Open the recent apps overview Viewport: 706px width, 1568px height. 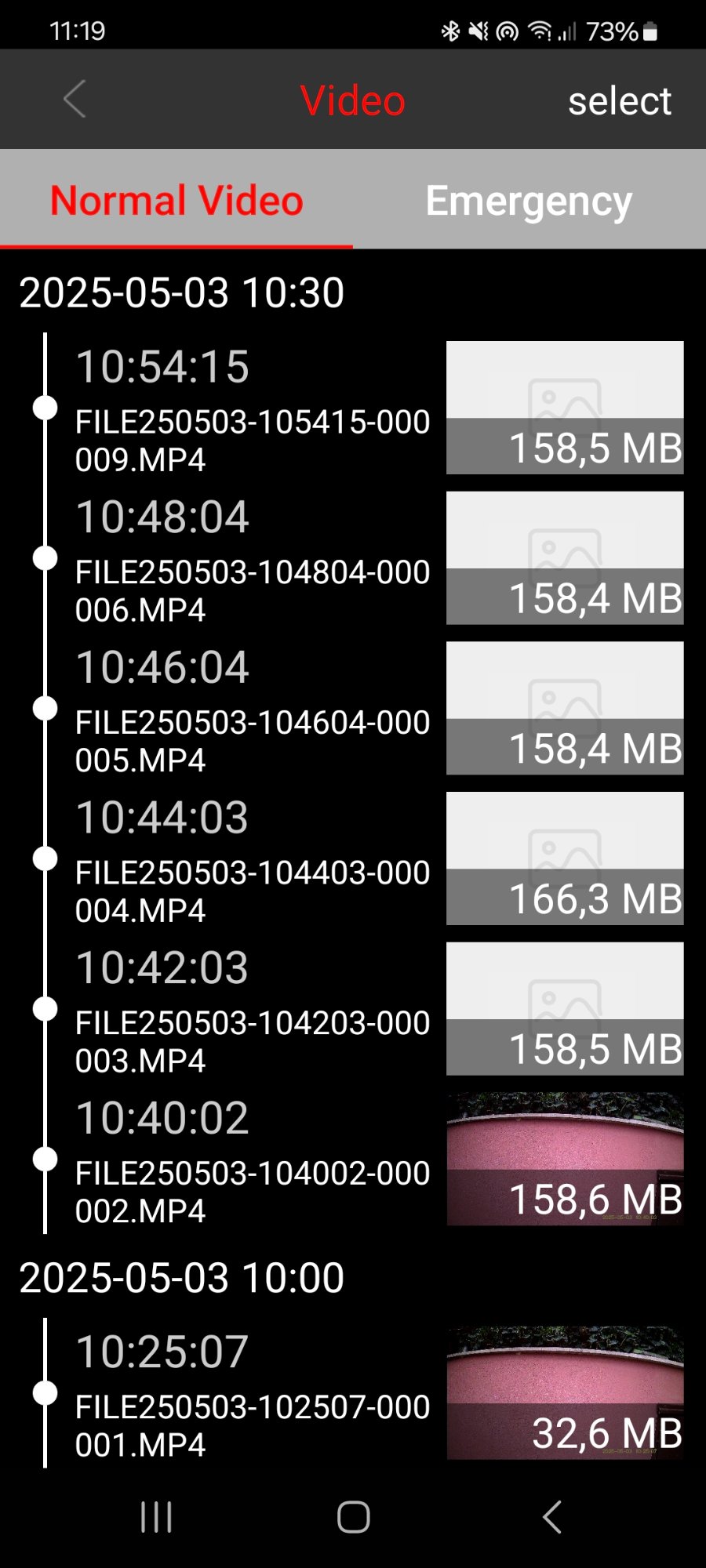156,1517
